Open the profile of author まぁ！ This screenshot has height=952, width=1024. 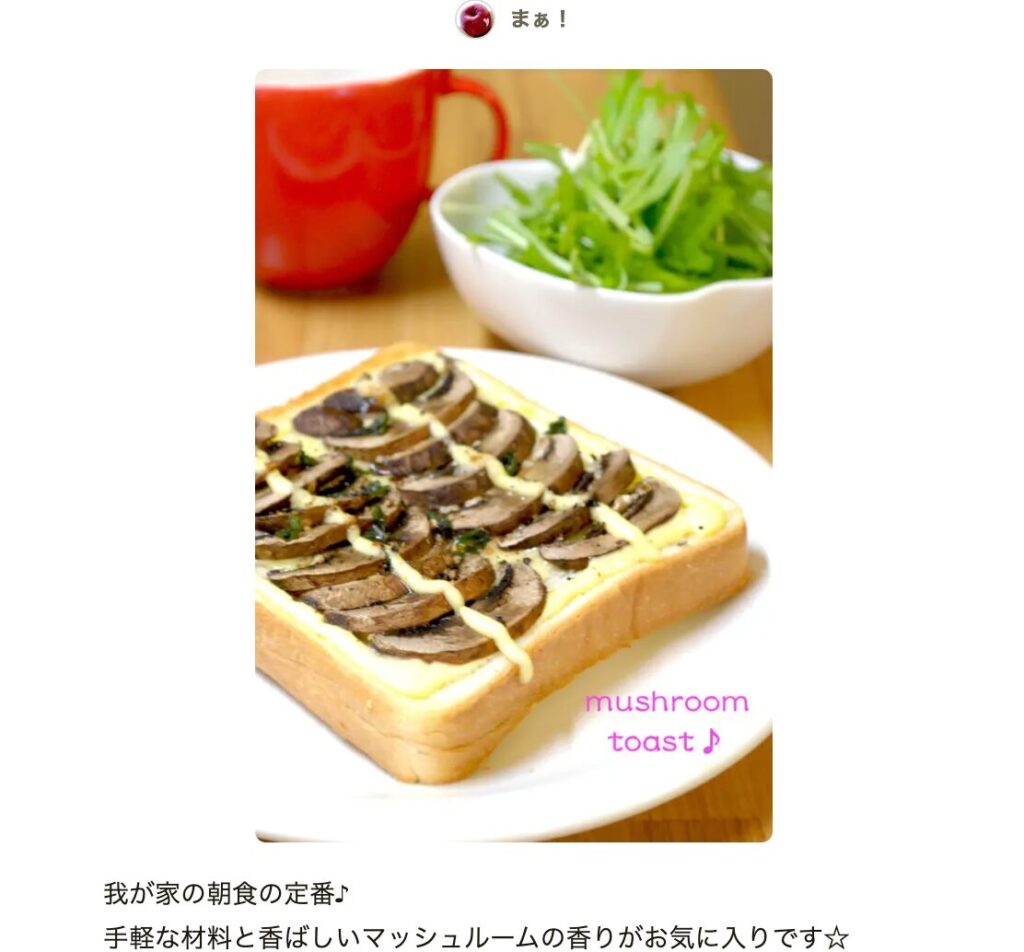point(475,19)
